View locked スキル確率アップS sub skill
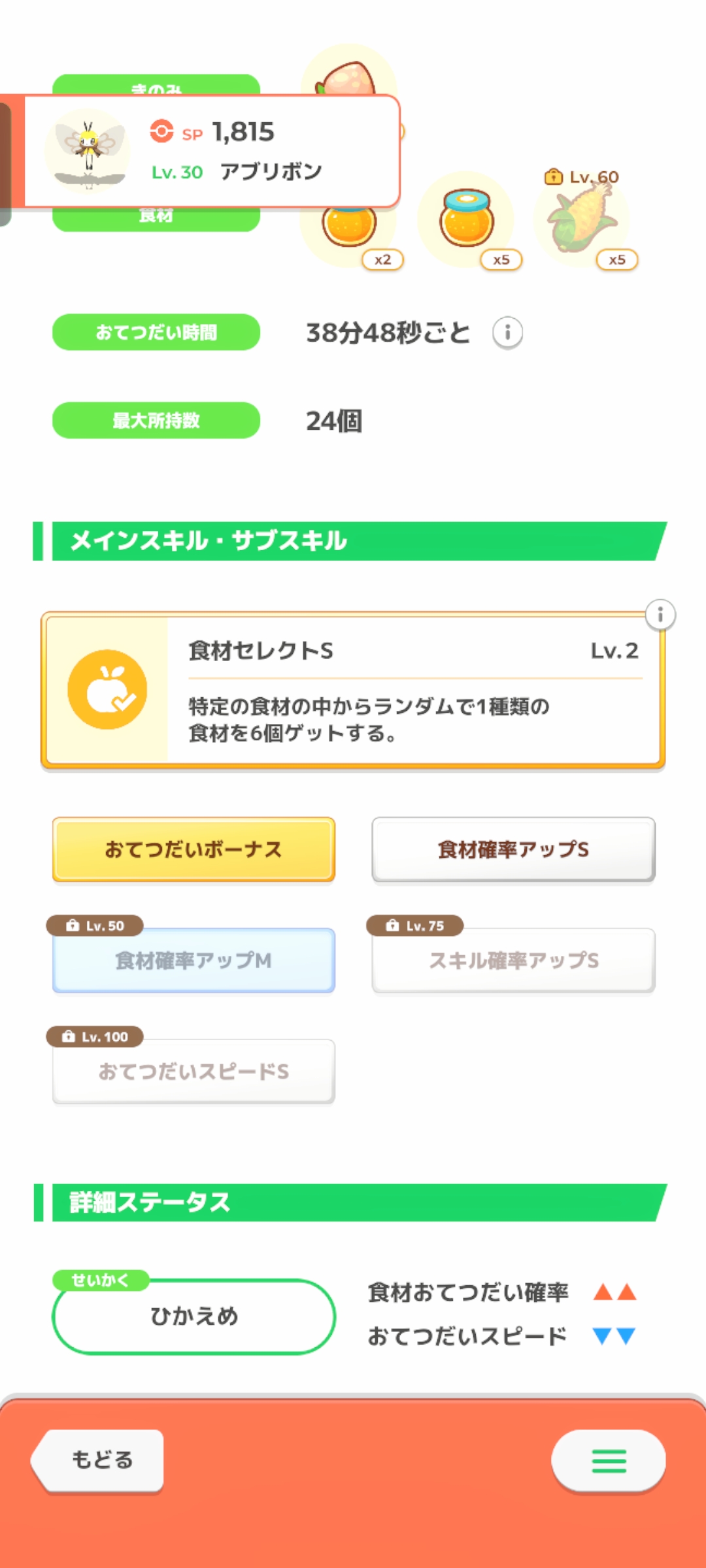The image size is (706, 1568). 513,960
